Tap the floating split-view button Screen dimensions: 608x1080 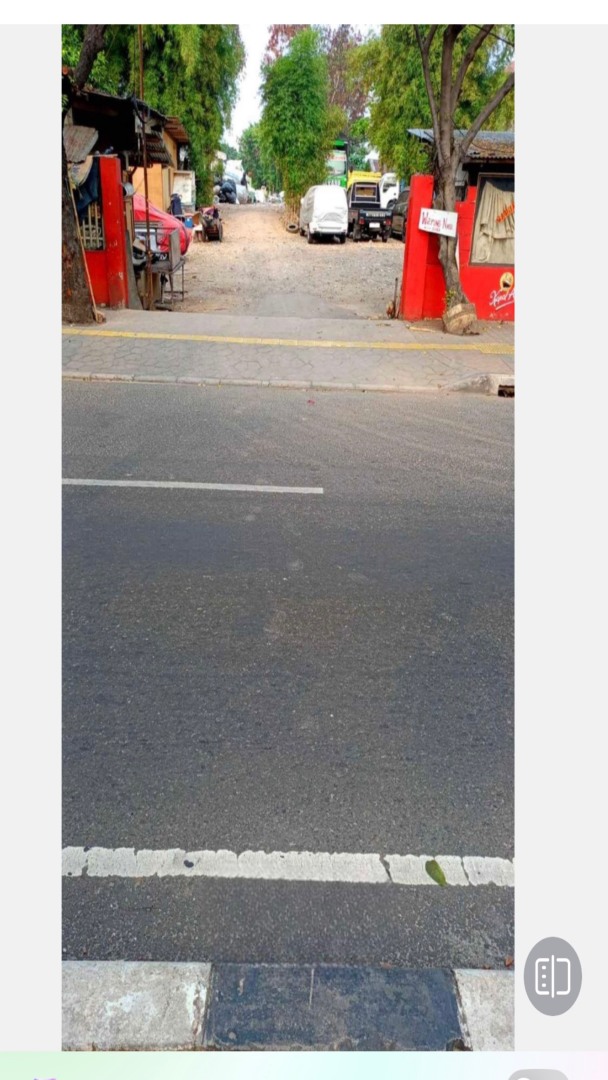click(x=553, y=976)
